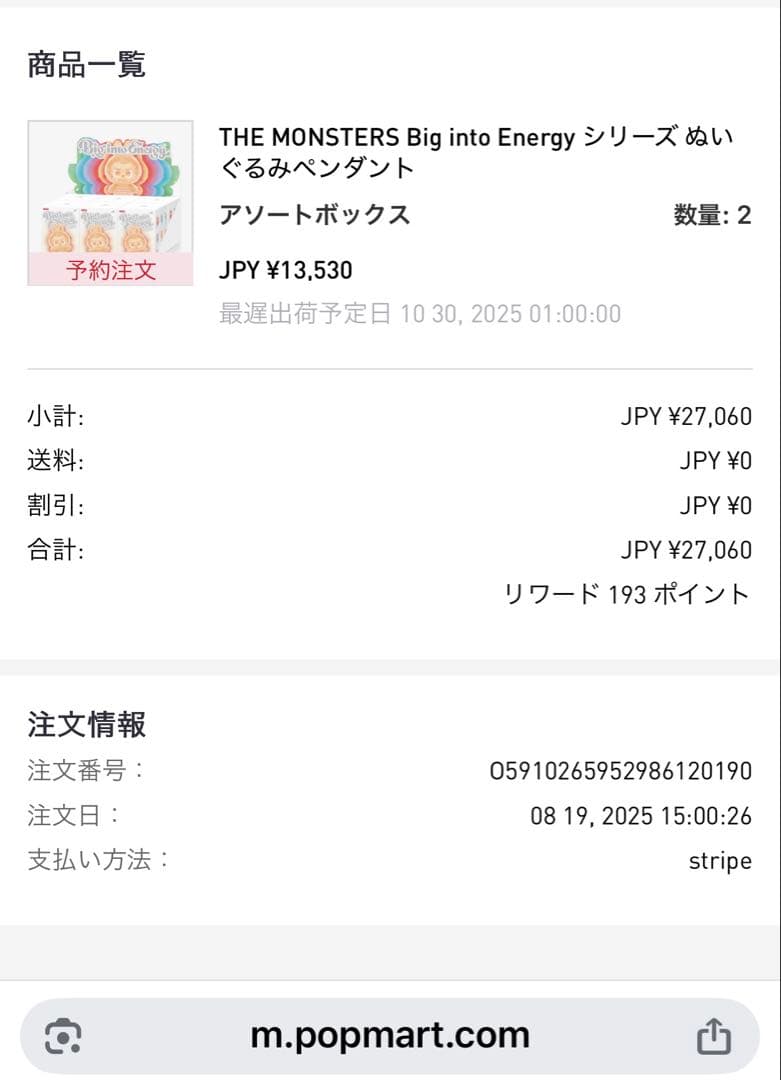Open THE MONSTERS Big into Energy product image
Image resolution: width=781 pixels, height=1080 pixels.
coord(110,203)
